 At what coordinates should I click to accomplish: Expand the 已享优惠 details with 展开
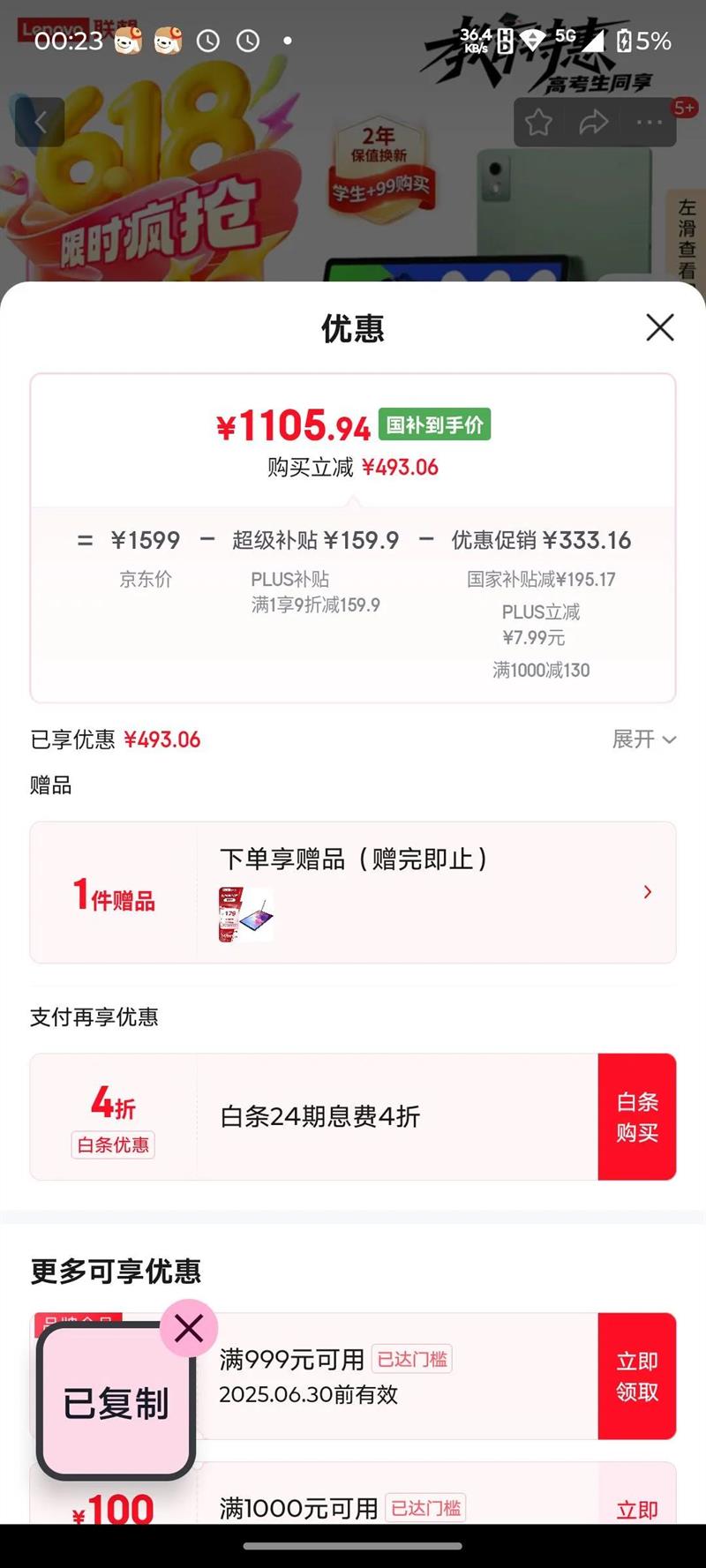pyautogui.click(x=644, y=739)
